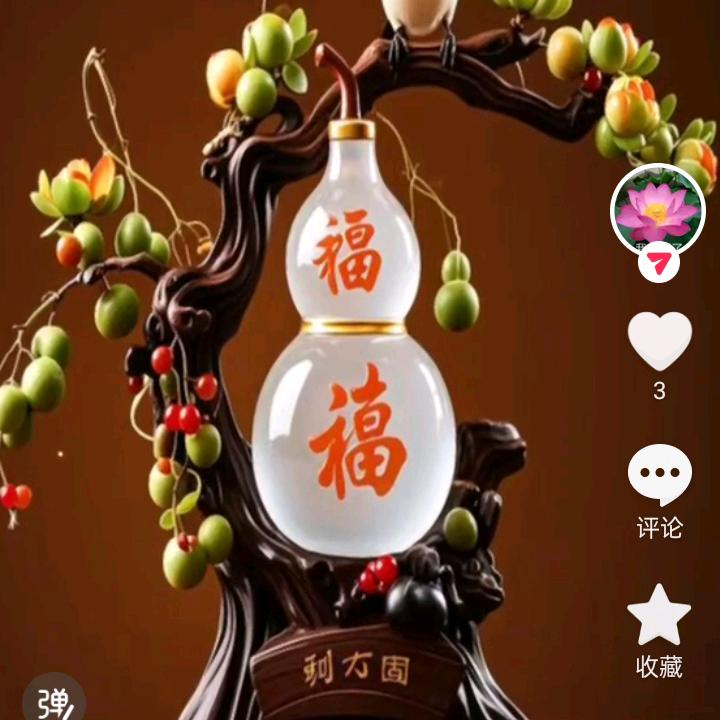Open the 评论 comments
The width and height of the screenshot is (720, 720).
(x=659, y=476)
